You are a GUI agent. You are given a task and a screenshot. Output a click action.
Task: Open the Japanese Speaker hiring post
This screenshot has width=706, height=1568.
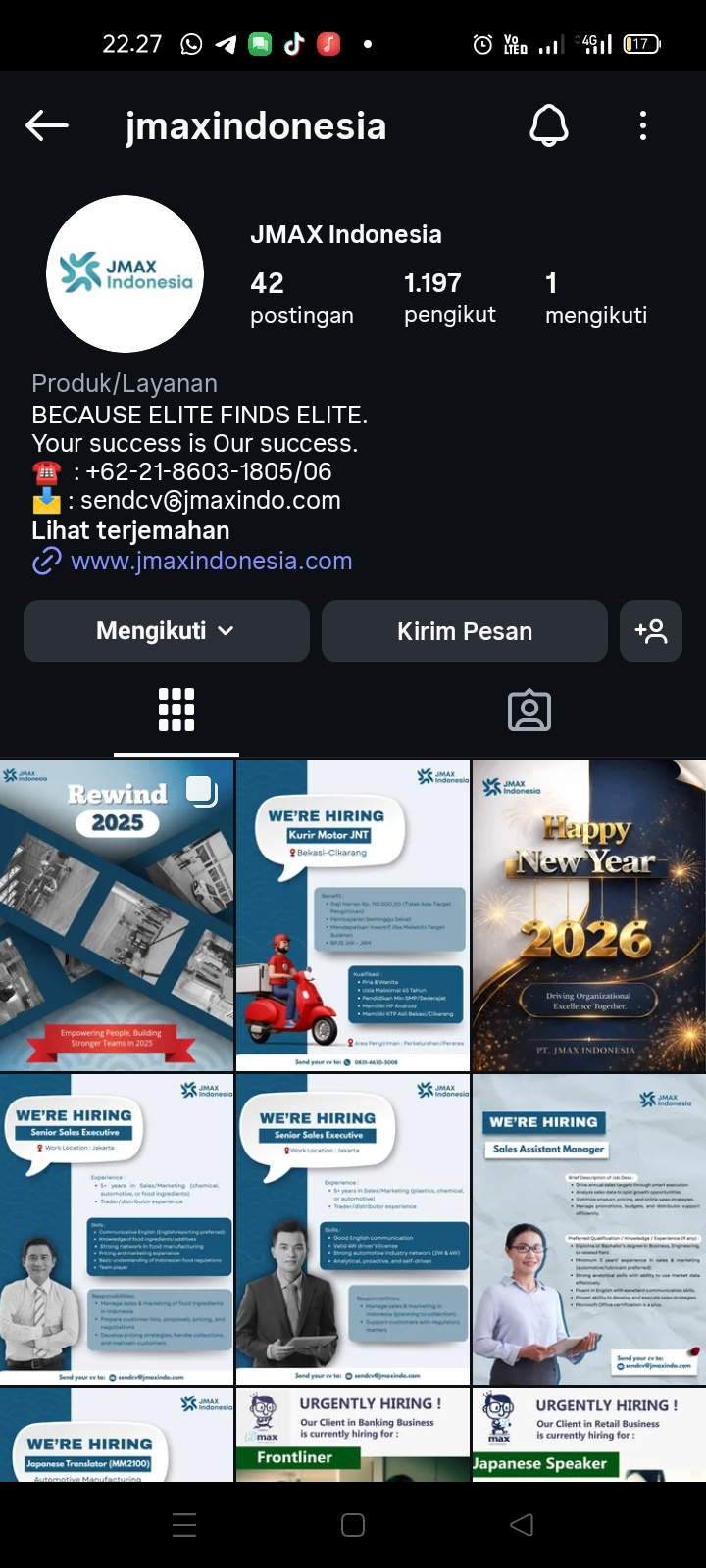589,1434
